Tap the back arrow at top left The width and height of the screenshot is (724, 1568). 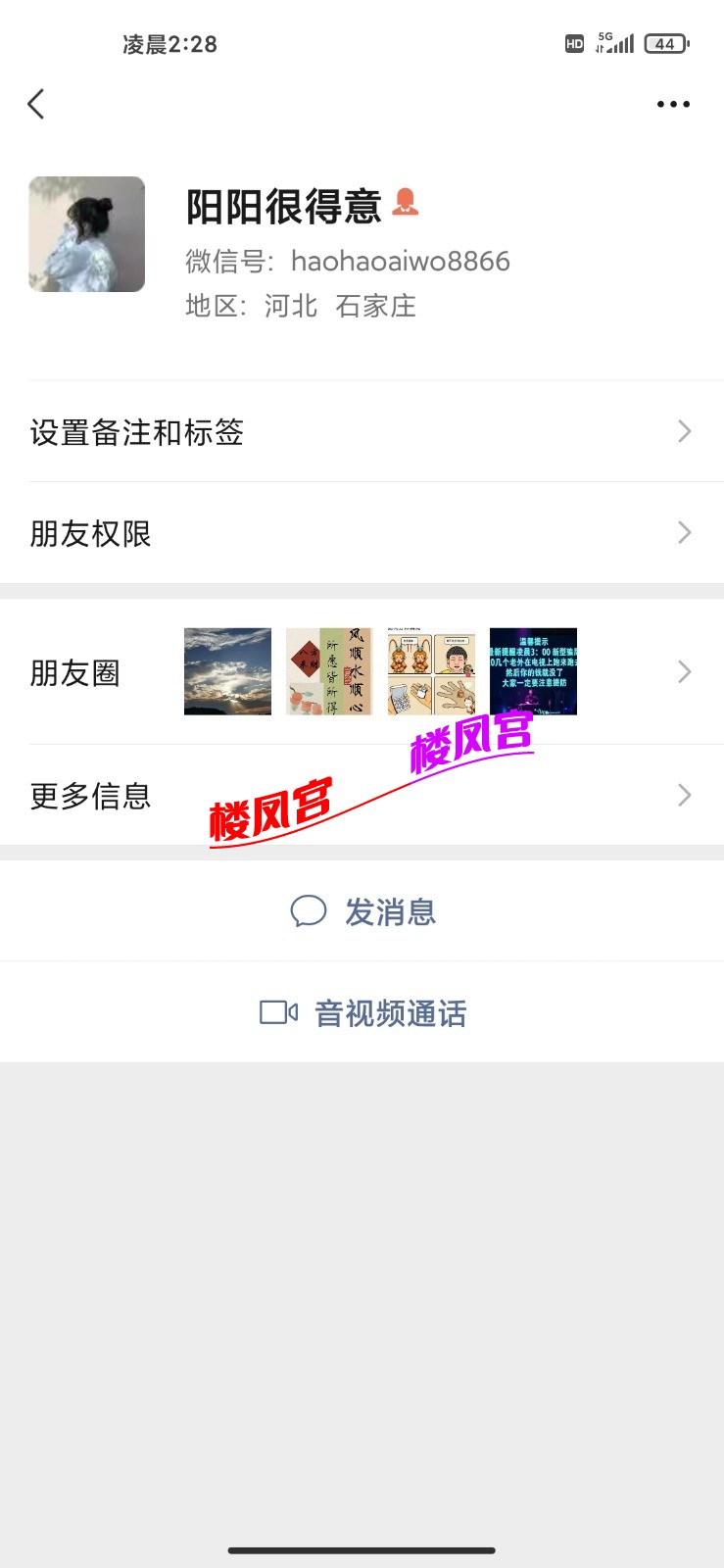click(36, 103)
